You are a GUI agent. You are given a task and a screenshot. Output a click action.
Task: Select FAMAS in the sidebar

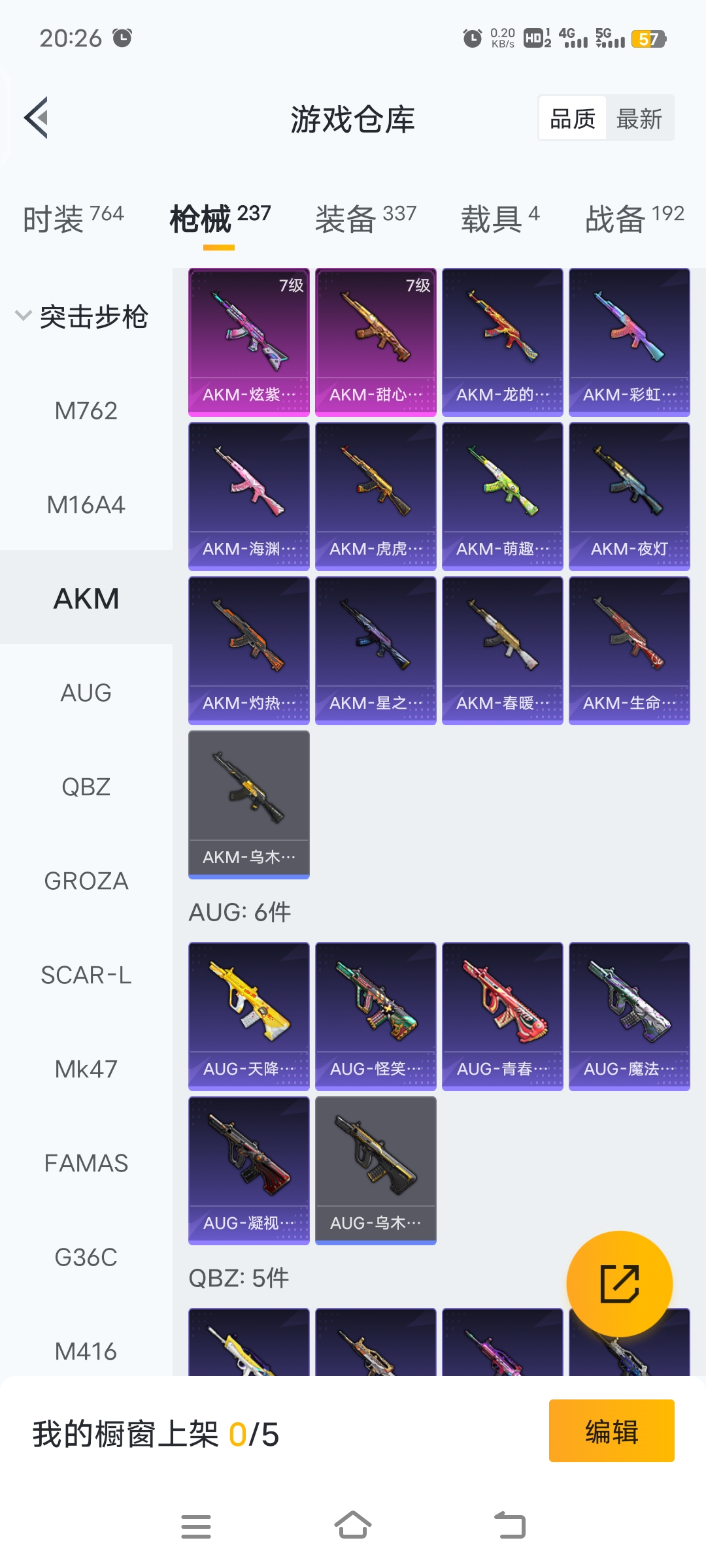86,1164
